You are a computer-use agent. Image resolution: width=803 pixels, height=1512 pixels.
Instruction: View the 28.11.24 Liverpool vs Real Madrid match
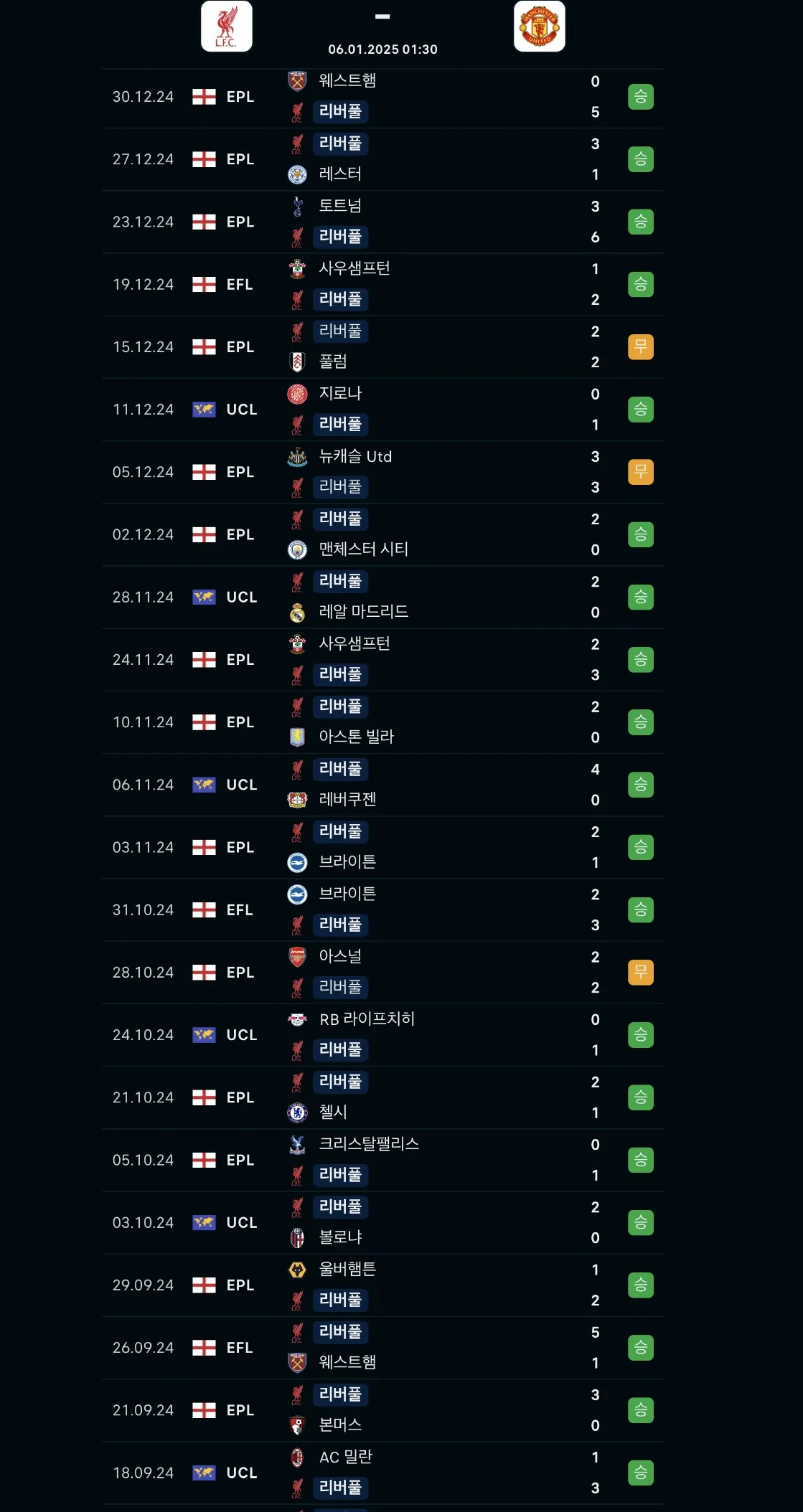(382, 597)
